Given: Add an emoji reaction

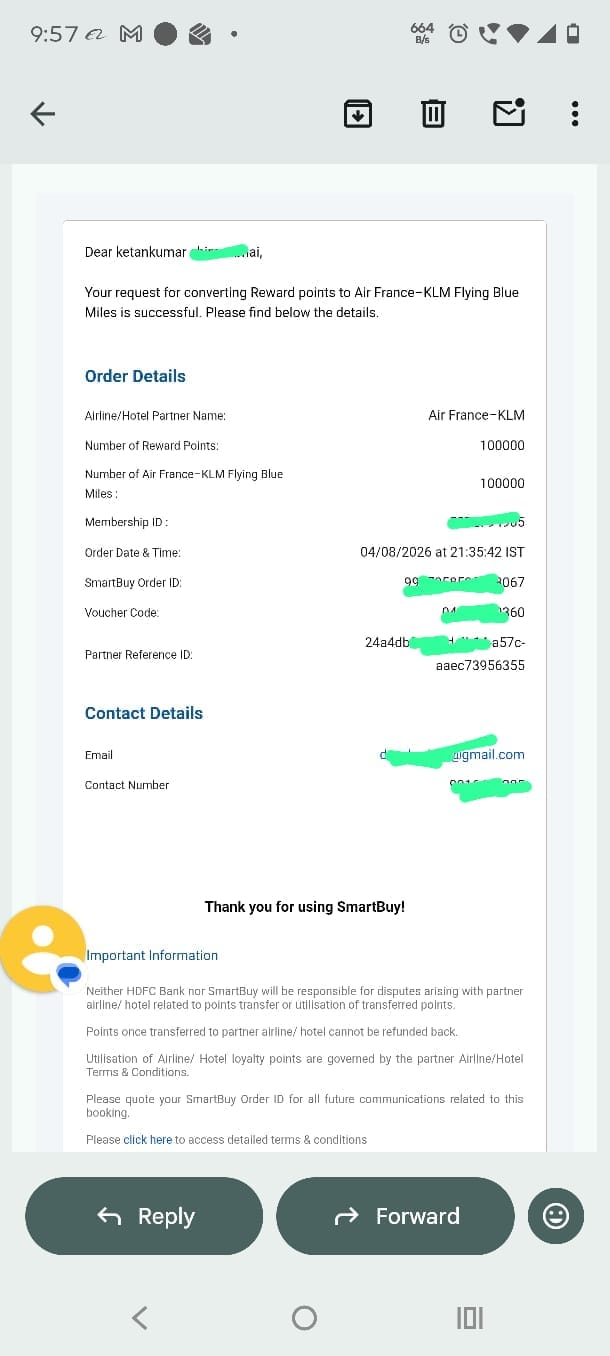Looking at the screenshot, I should 555,1216.
